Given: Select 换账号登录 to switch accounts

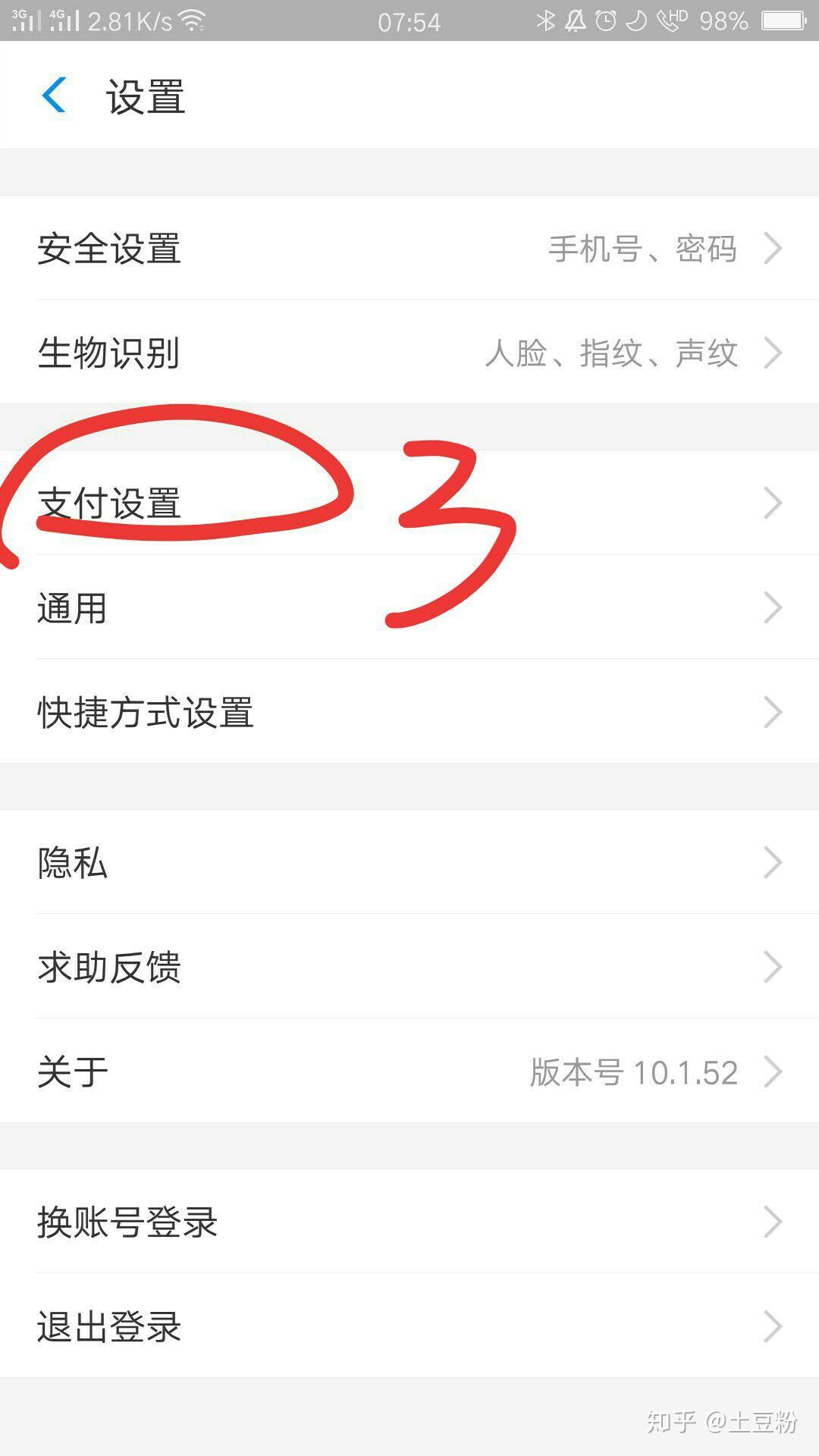Looking at the screenshot, I should tap(409, 1222).
